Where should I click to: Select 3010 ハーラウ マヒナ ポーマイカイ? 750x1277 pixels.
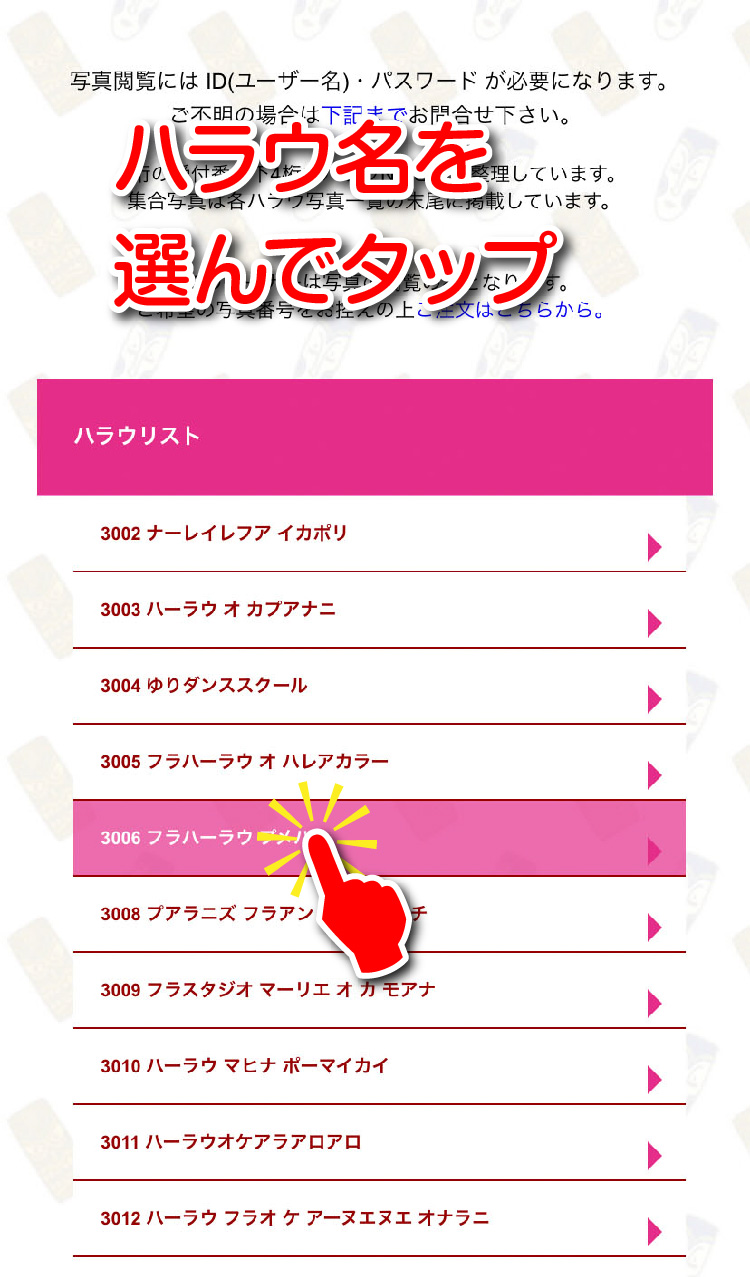click(379, 1066)
